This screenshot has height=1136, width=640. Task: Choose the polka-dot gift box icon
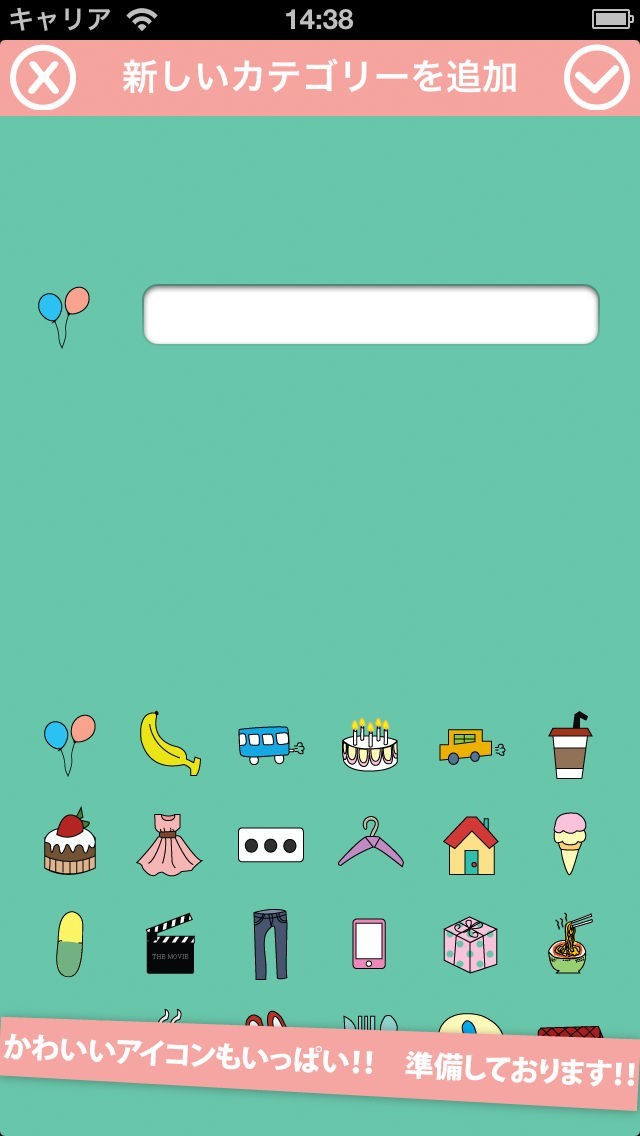(470, 944)
